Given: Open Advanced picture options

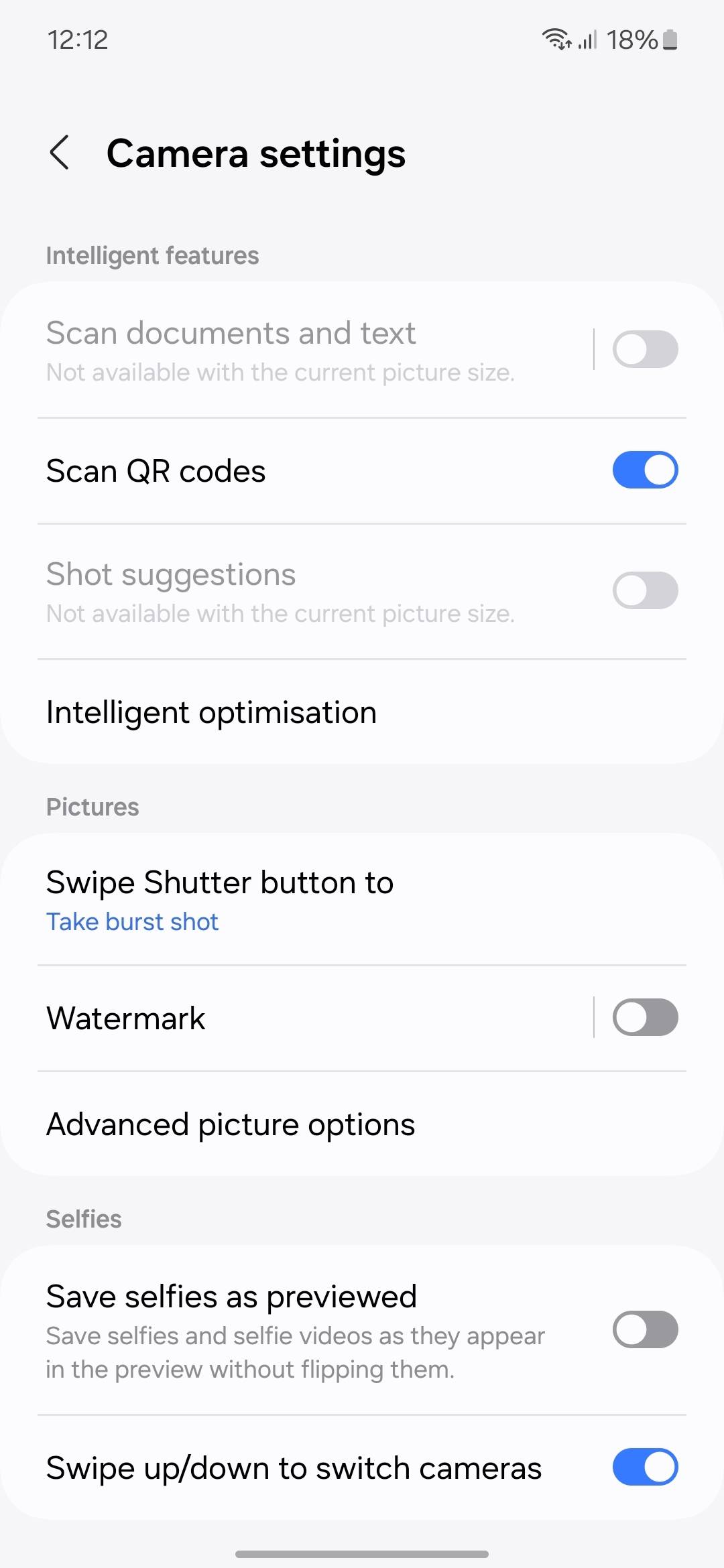Looking at the screenshot, I should 231,1124.
